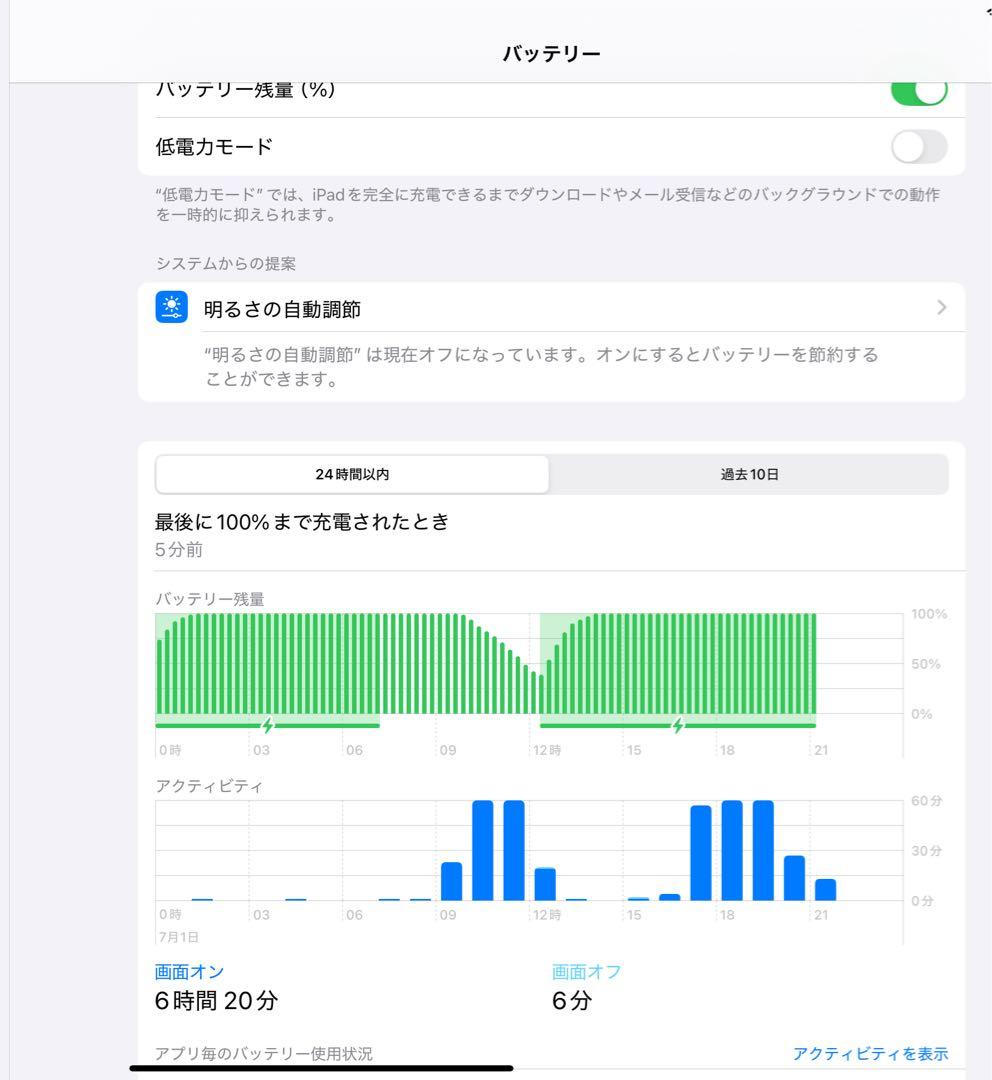
Task: Tap the lightning bolt on the early morning charging bar
Action: tap(270, 723)
